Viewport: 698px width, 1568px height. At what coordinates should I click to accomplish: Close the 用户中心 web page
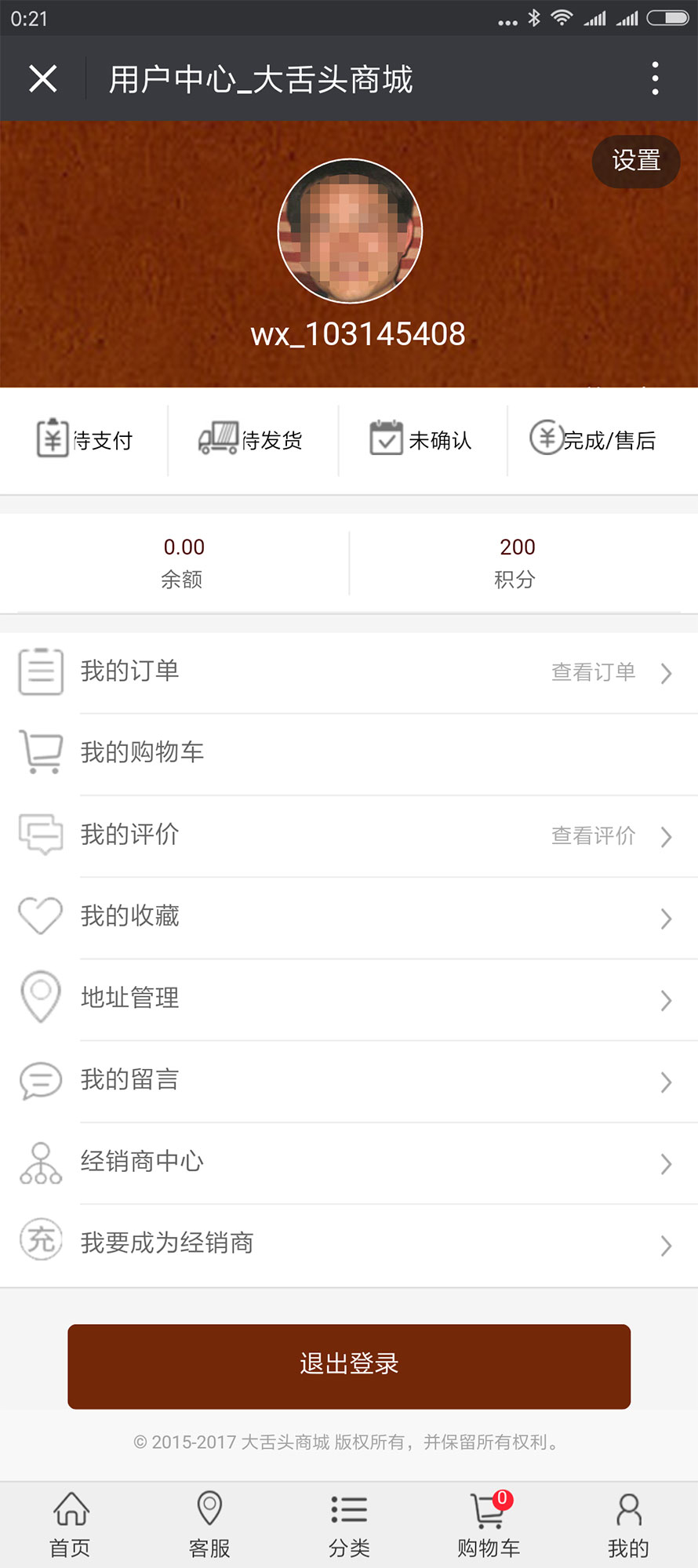[x=43, y=78]
